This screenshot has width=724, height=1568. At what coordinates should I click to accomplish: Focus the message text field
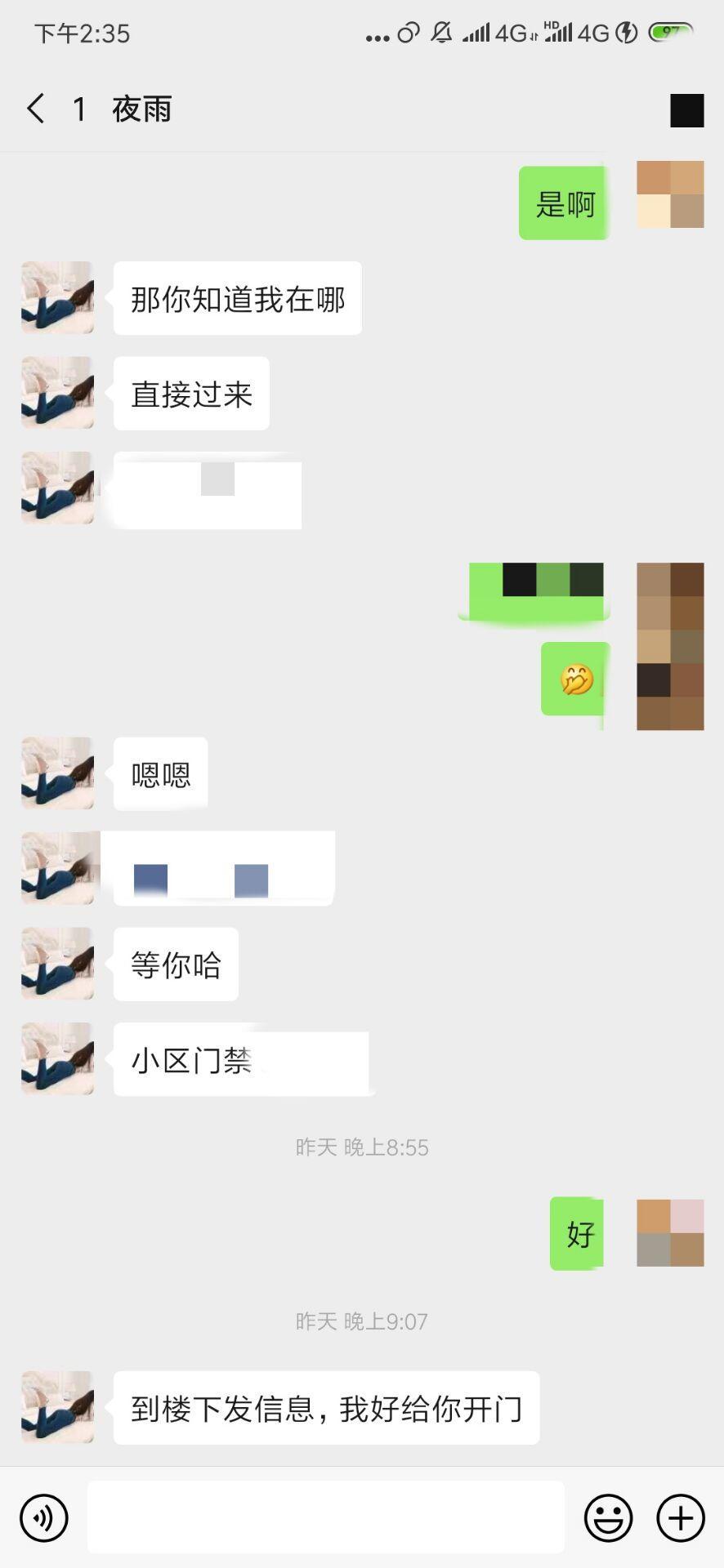click(x=325, y=1517)
